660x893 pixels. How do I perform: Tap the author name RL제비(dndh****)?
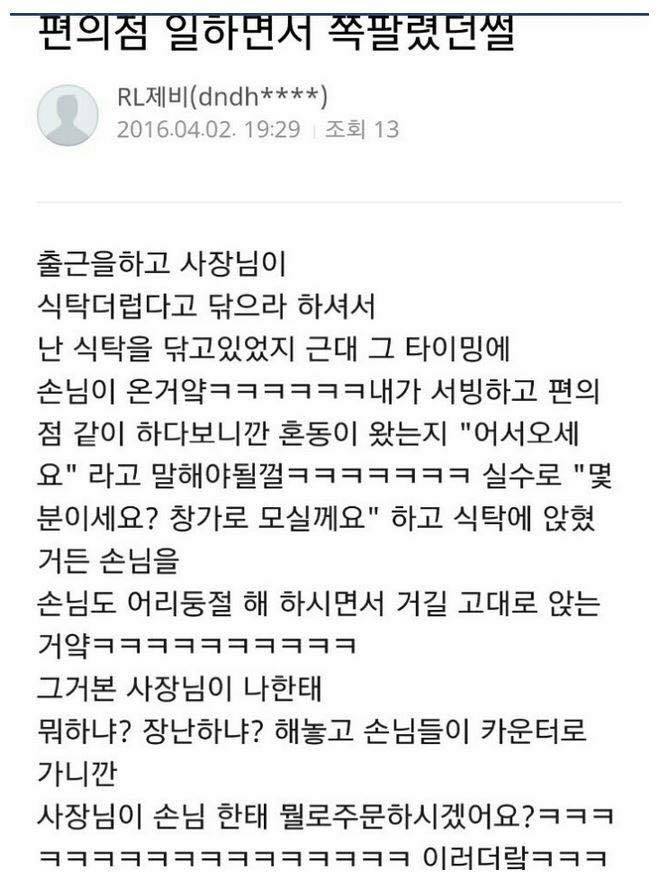(222, 97)
